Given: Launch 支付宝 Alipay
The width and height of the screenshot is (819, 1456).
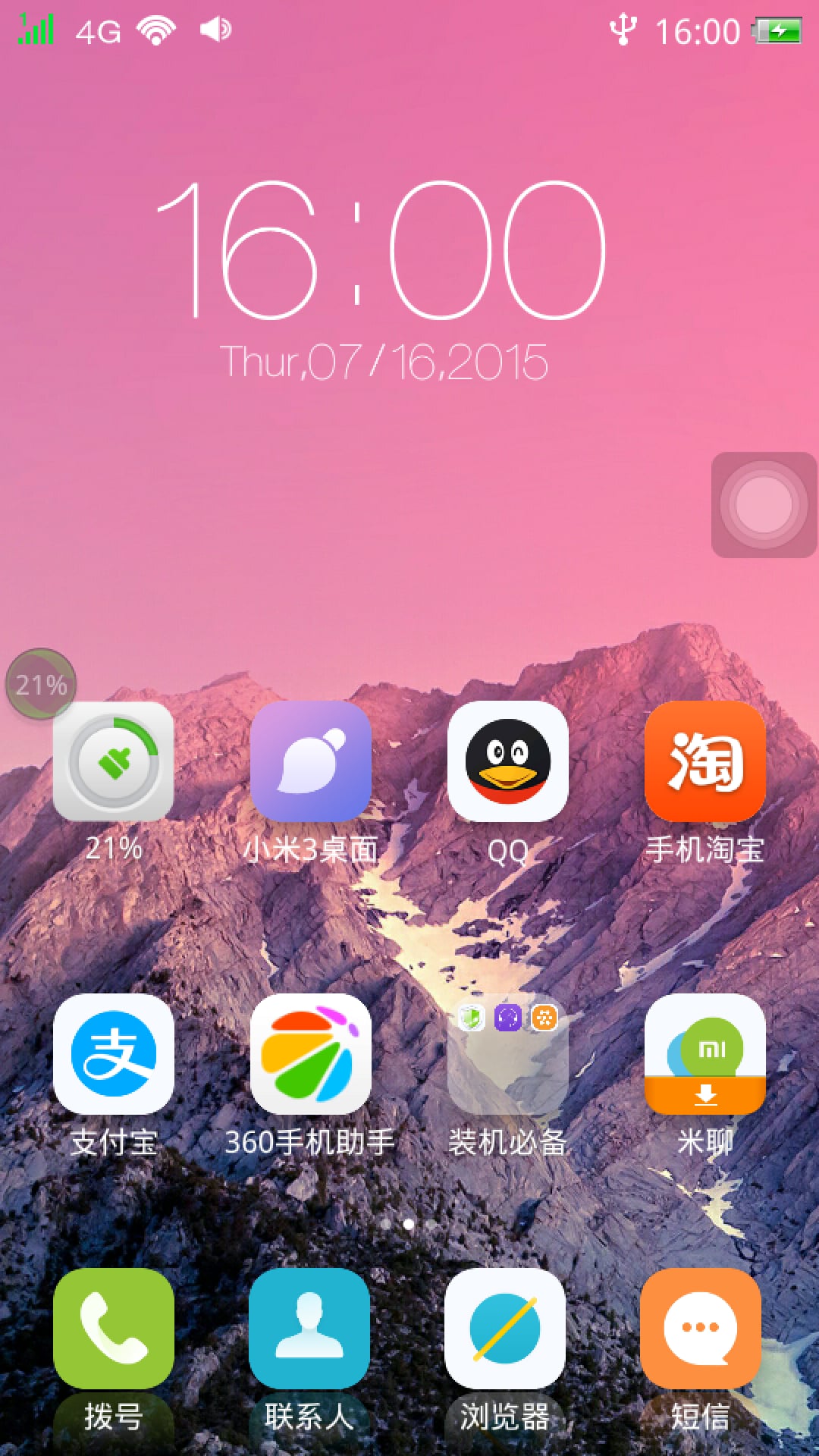Looking at the screenshot, I should [x=114, y=1054].
